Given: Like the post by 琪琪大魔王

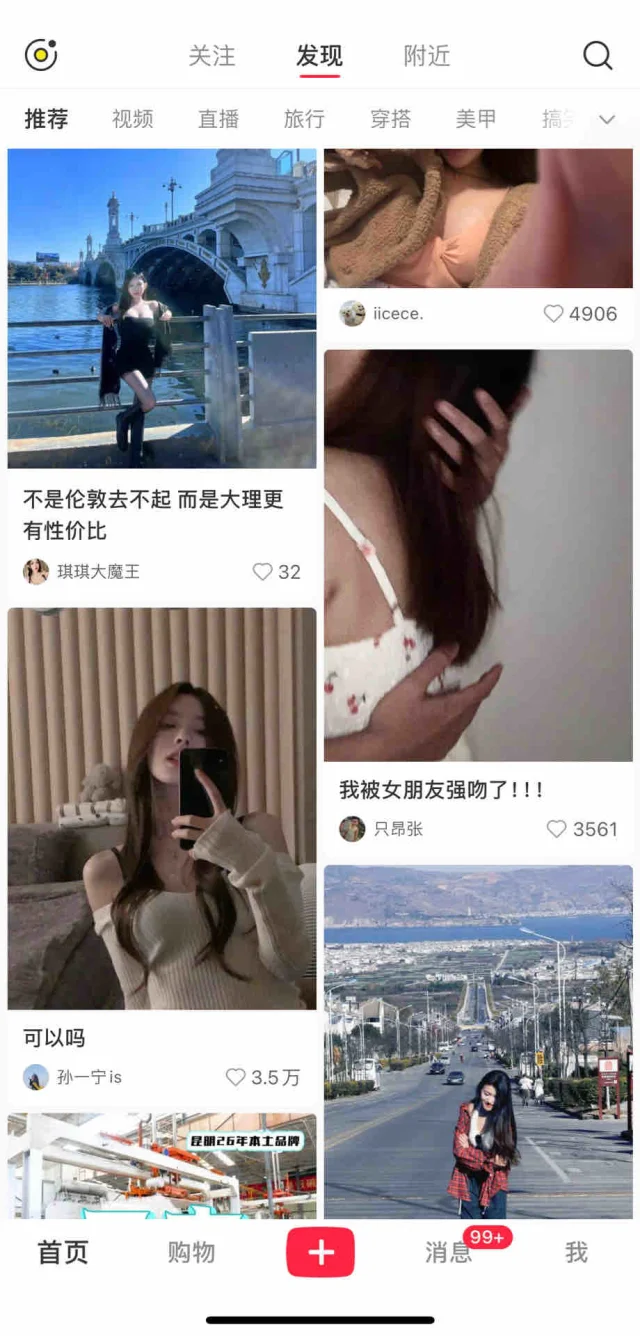Looking at the screenshot, I should click(263, 572).
